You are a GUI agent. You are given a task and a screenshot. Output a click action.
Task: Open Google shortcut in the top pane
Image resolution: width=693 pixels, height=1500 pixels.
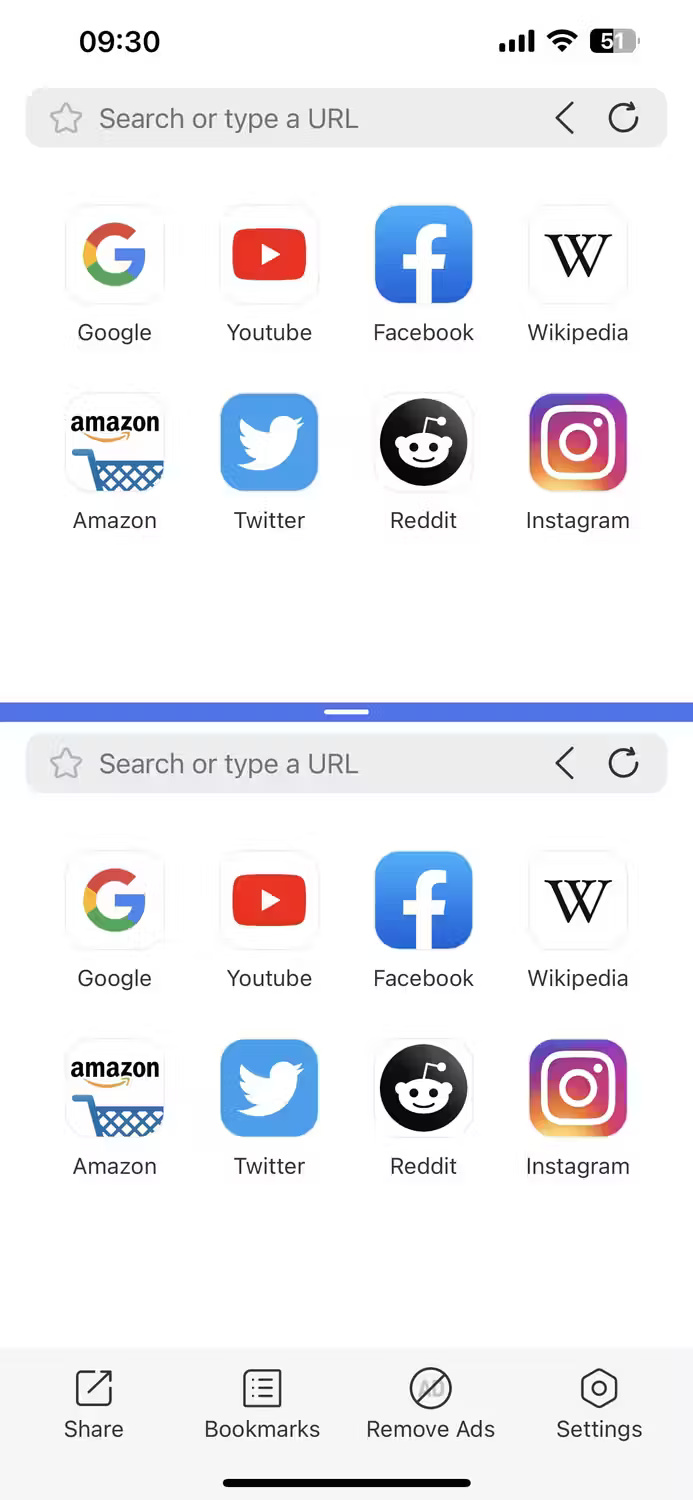[115, 255]
